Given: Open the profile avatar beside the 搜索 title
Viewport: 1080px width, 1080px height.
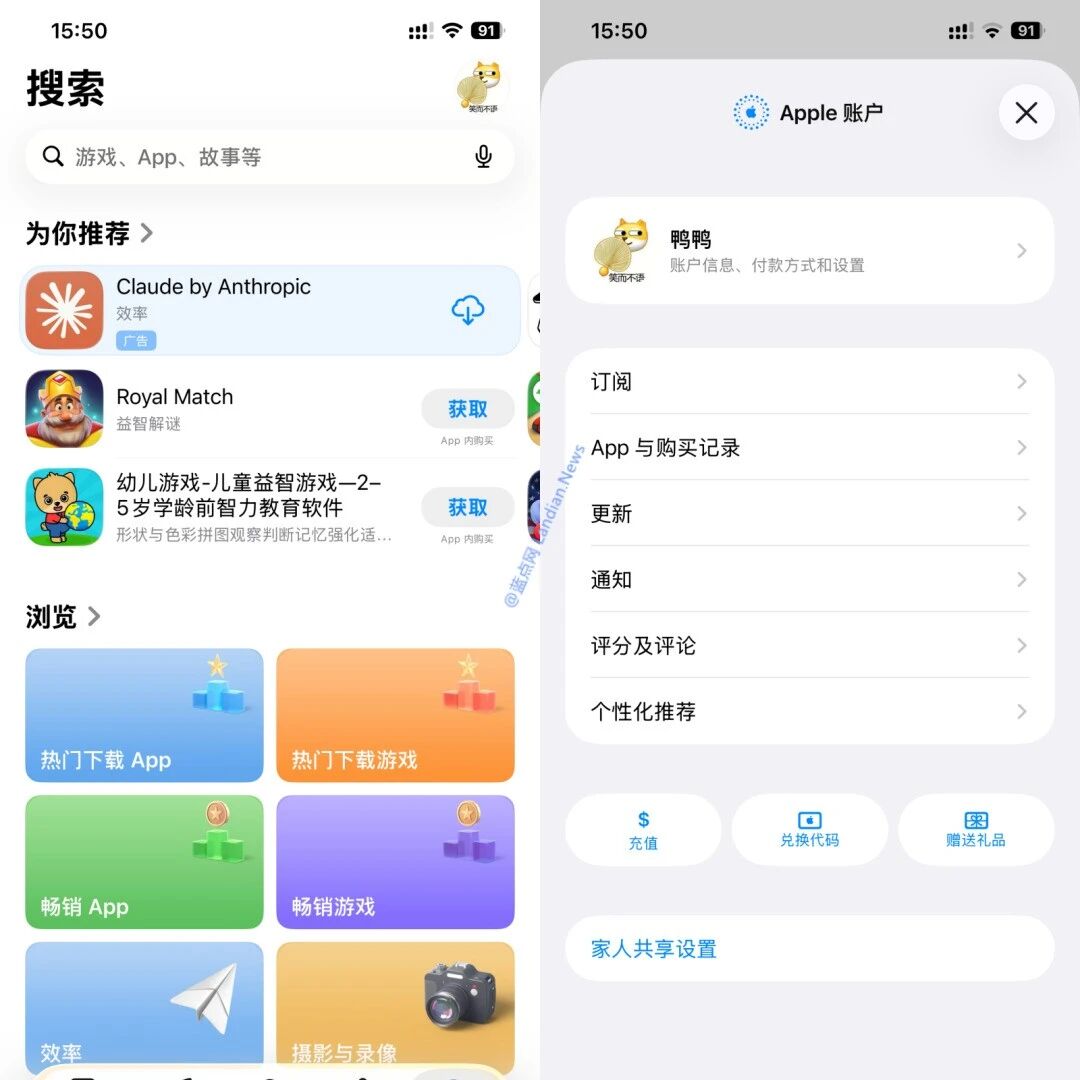Looking at the screenshot, I should click(x=483, y=87).
